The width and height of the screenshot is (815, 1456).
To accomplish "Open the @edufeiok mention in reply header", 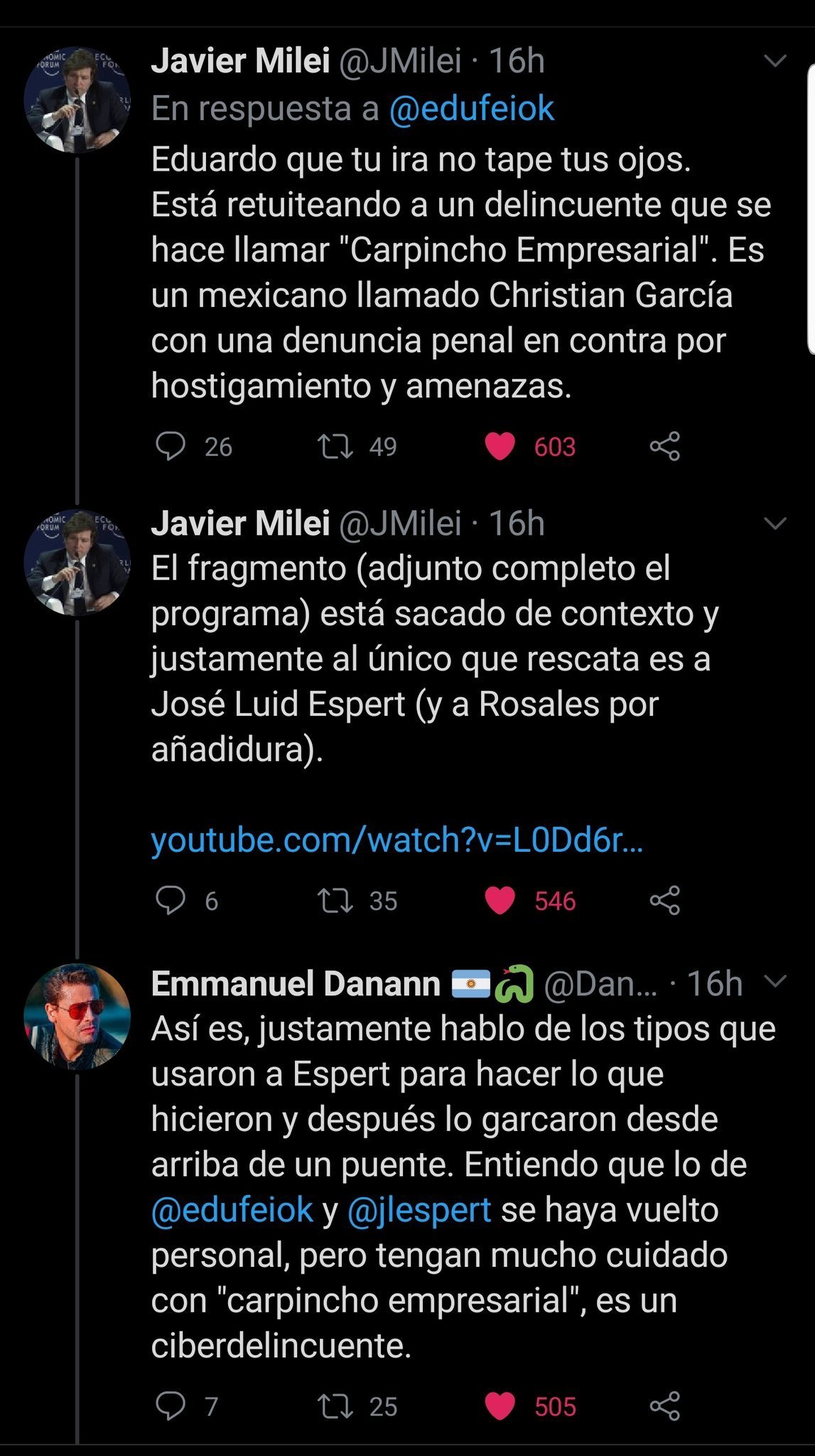I will pyautogui.click(x=472, y=109).
